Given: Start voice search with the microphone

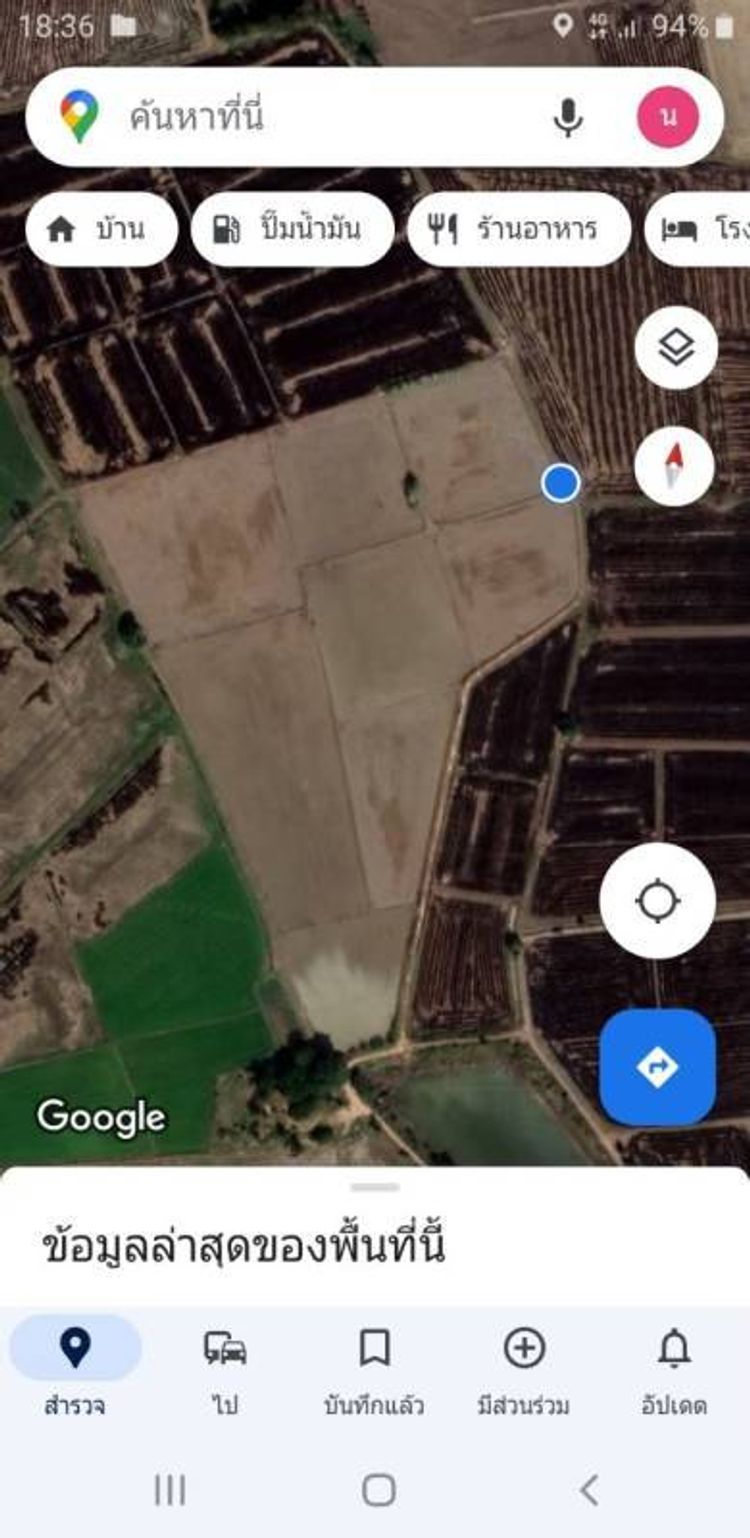Looking at the screenshot, I should (568, 117).
